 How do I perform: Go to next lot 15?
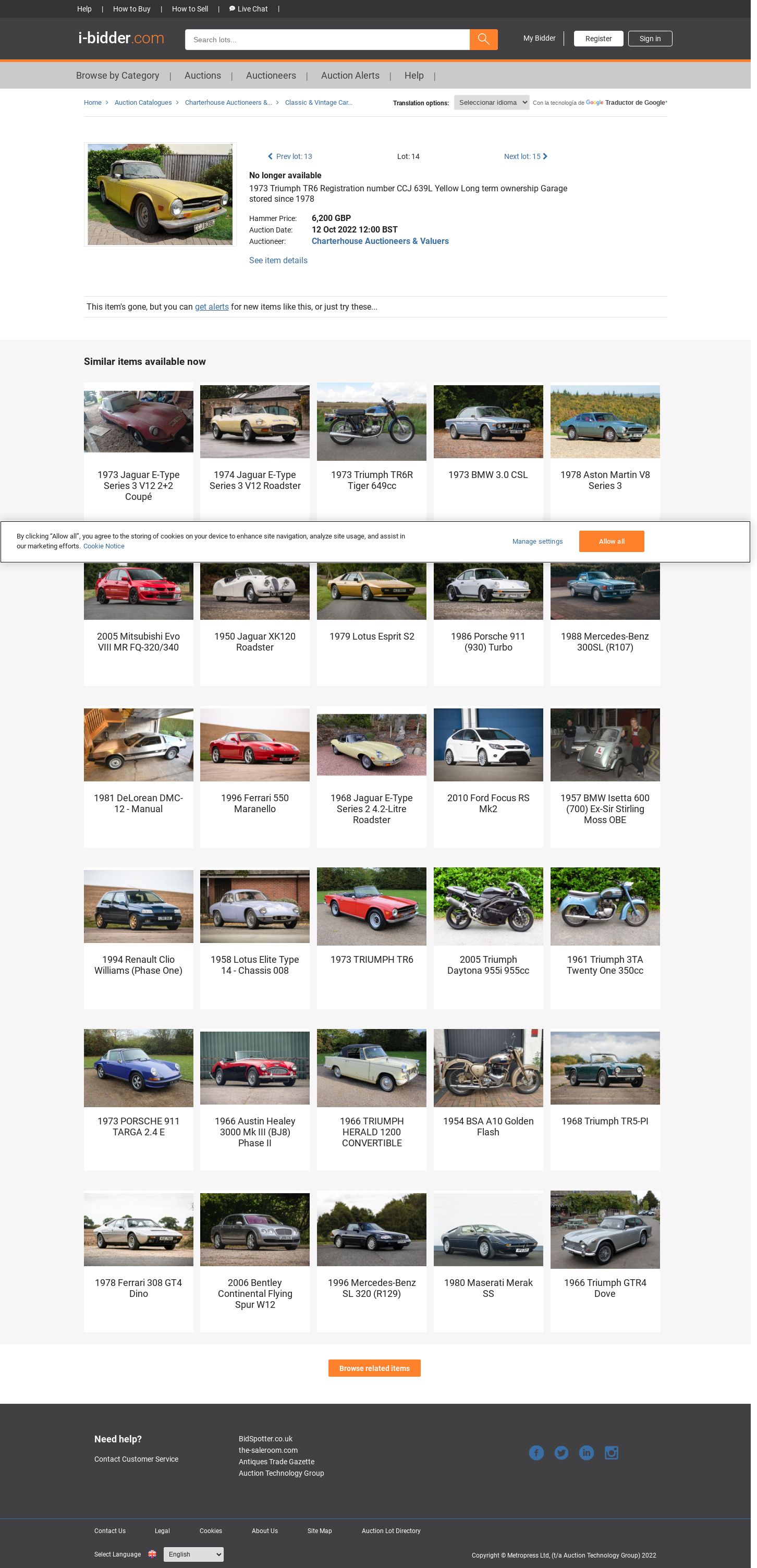[x=525, y=156]
